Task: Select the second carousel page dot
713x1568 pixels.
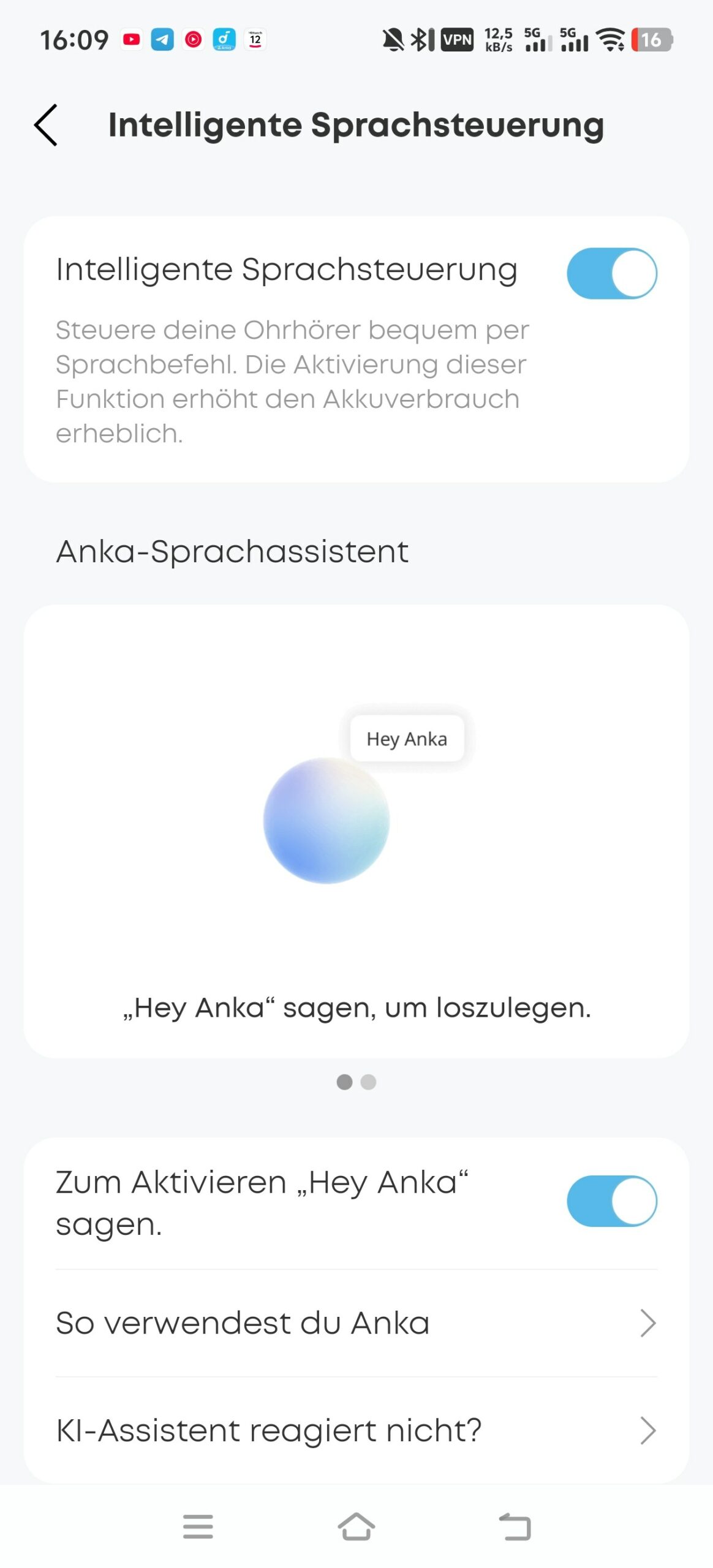Action: click(x=368, y=1082)
